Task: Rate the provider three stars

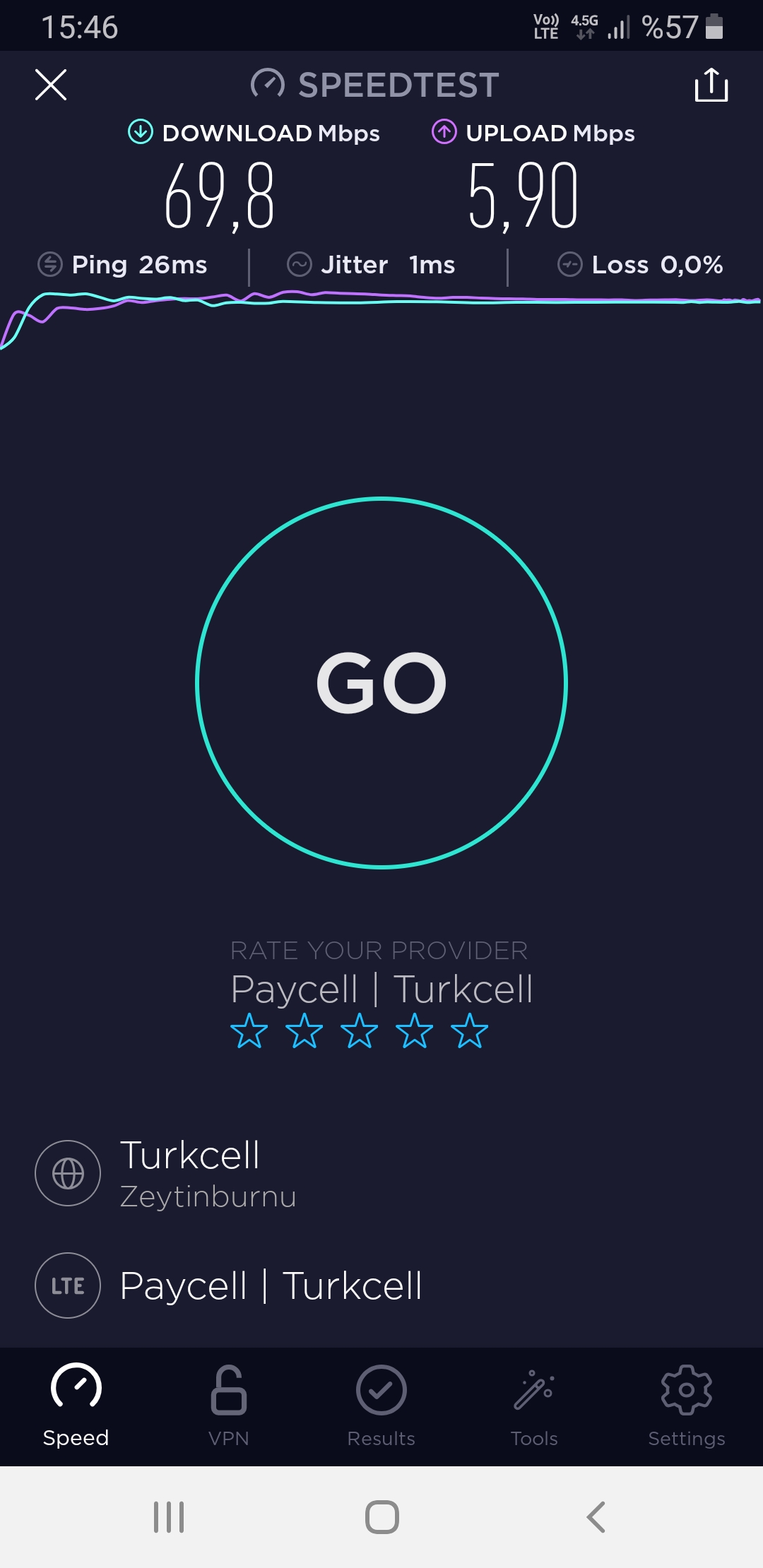Action: click(360, 1031)
